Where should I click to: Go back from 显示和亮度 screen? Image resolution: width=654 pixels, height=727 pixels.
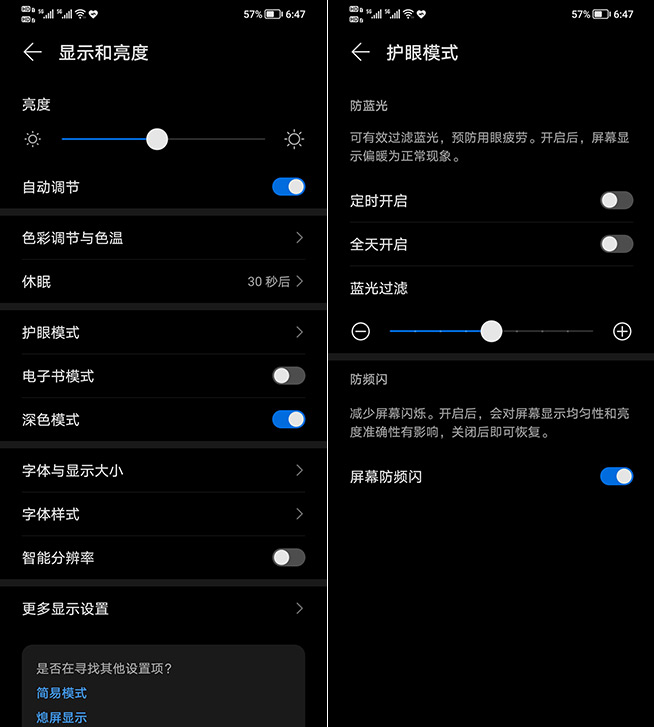coord(32,53)
